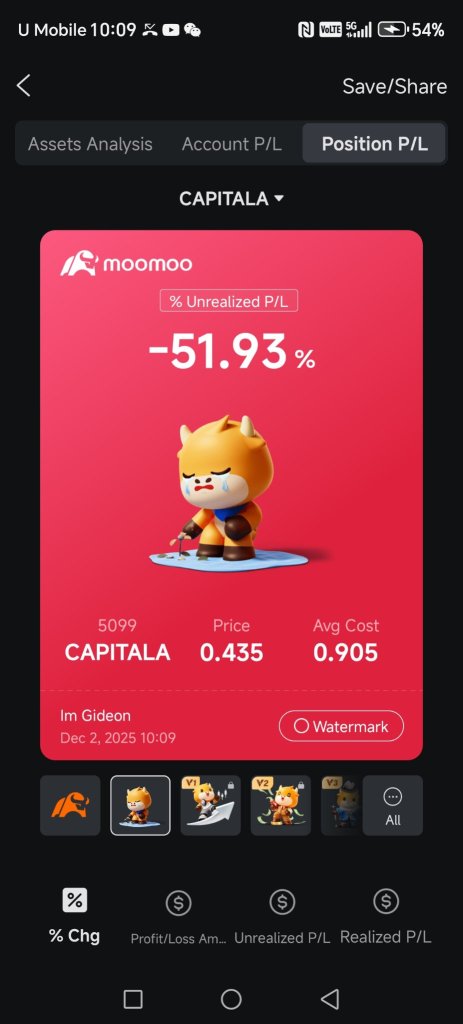463x1024 pixels.
Task: Pick the locked V1 bull style
Action: (x=210, y=805)
